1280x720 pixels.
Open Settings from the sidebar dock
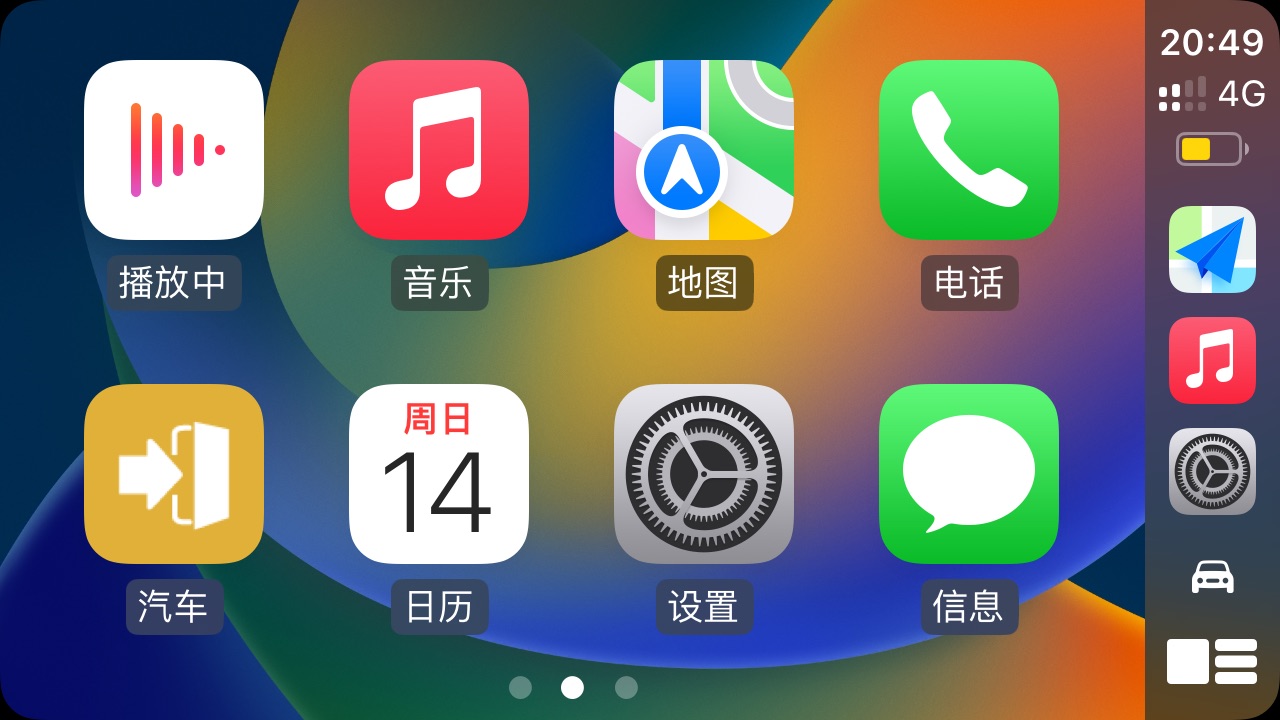1212,471
